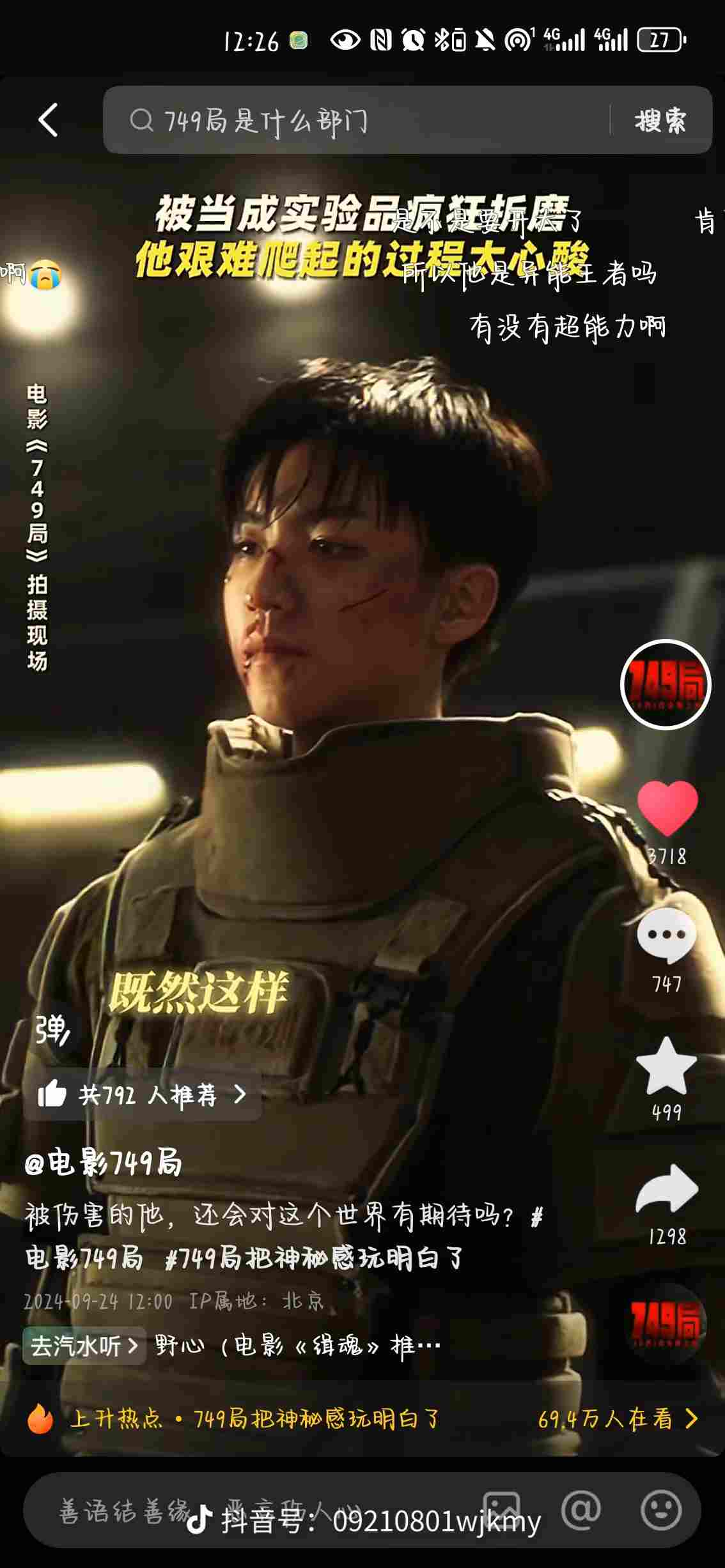Go back using the back arrow

point(48,120)
